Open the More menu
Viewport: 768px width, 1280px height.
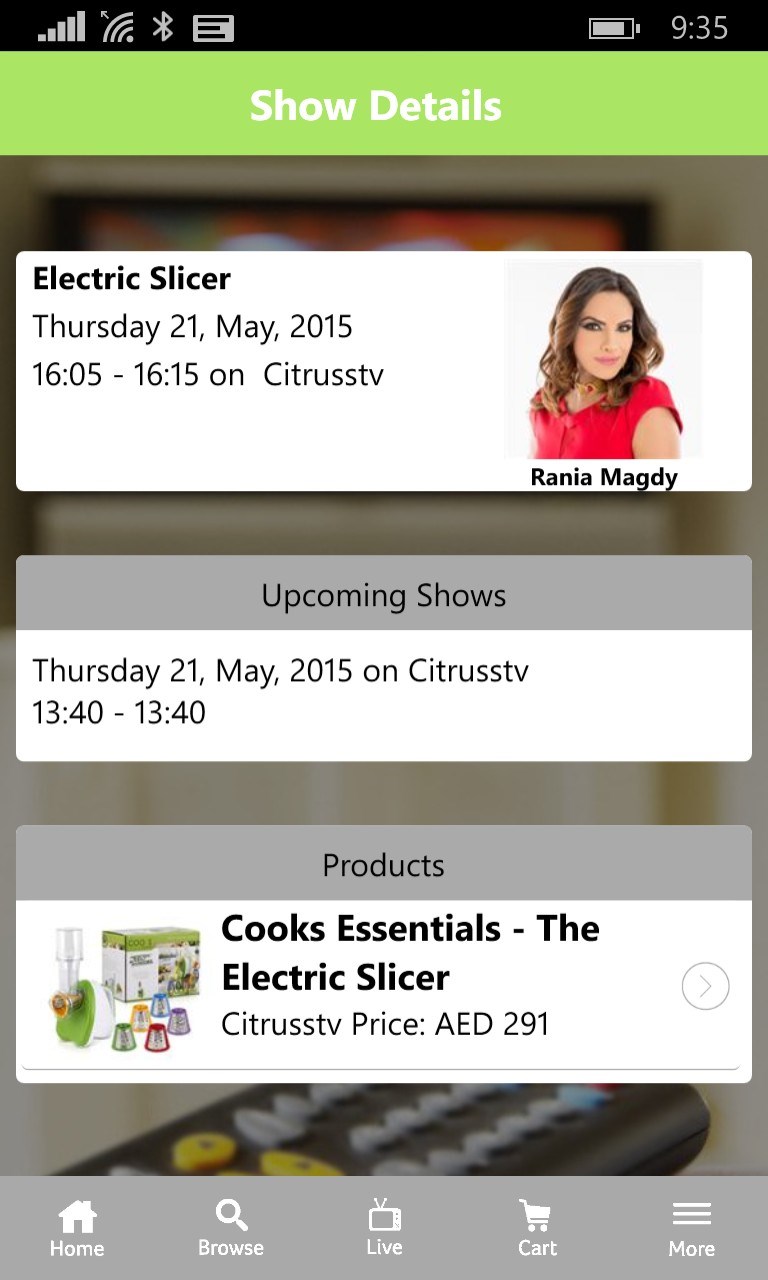tap(691, 1228)
